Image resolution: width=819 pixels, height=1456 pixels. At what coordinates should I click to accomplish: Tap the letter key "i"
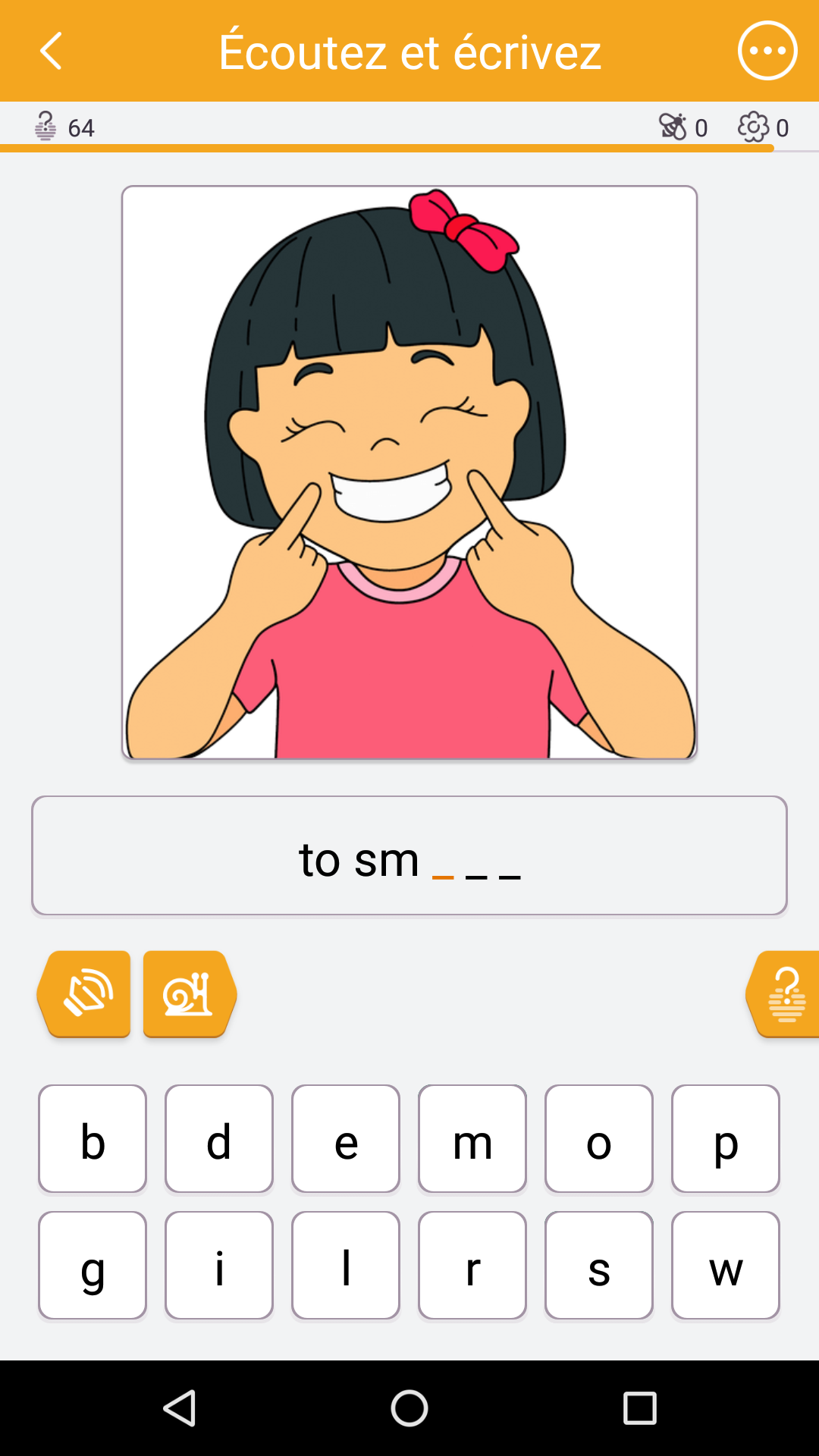point(219,1266)
